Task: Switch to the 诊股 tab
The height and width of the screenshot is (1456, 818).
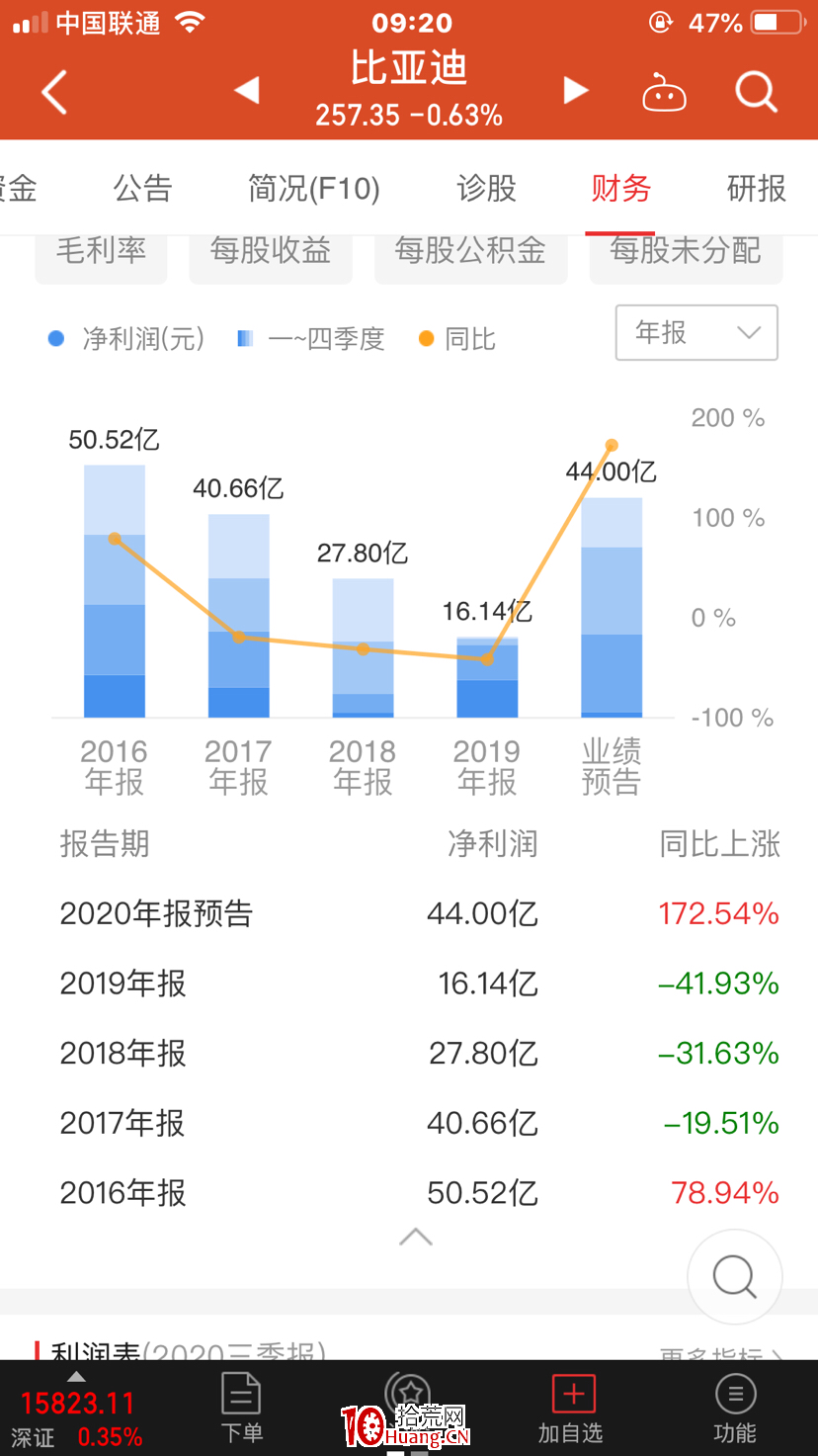Action: coord(486,188)
